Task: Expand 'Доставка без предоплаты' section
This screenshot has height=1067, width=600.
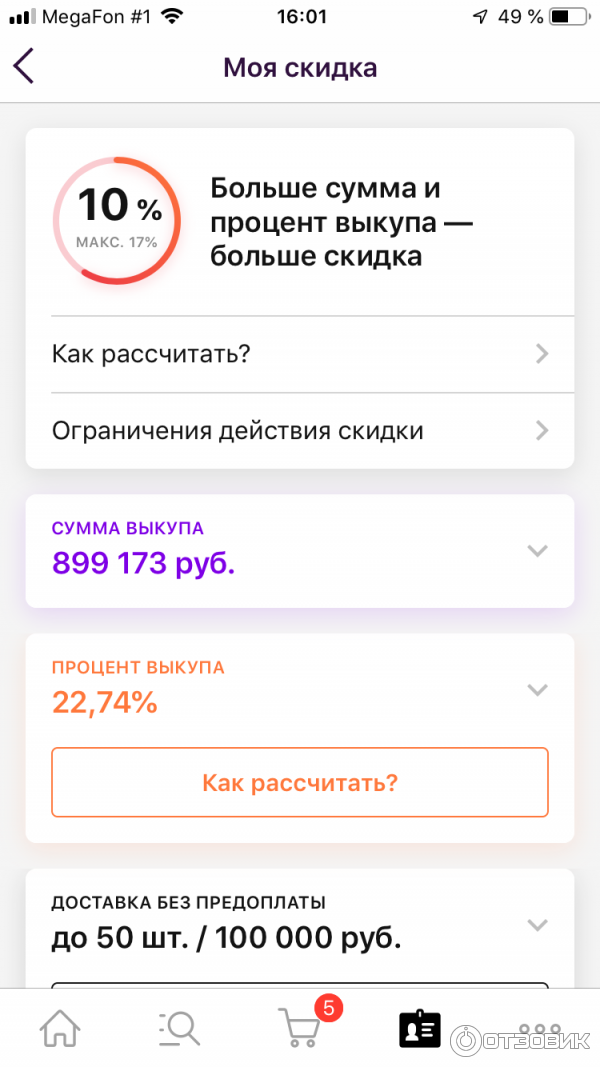Action: pyautogui.click(x=537, y=924)
